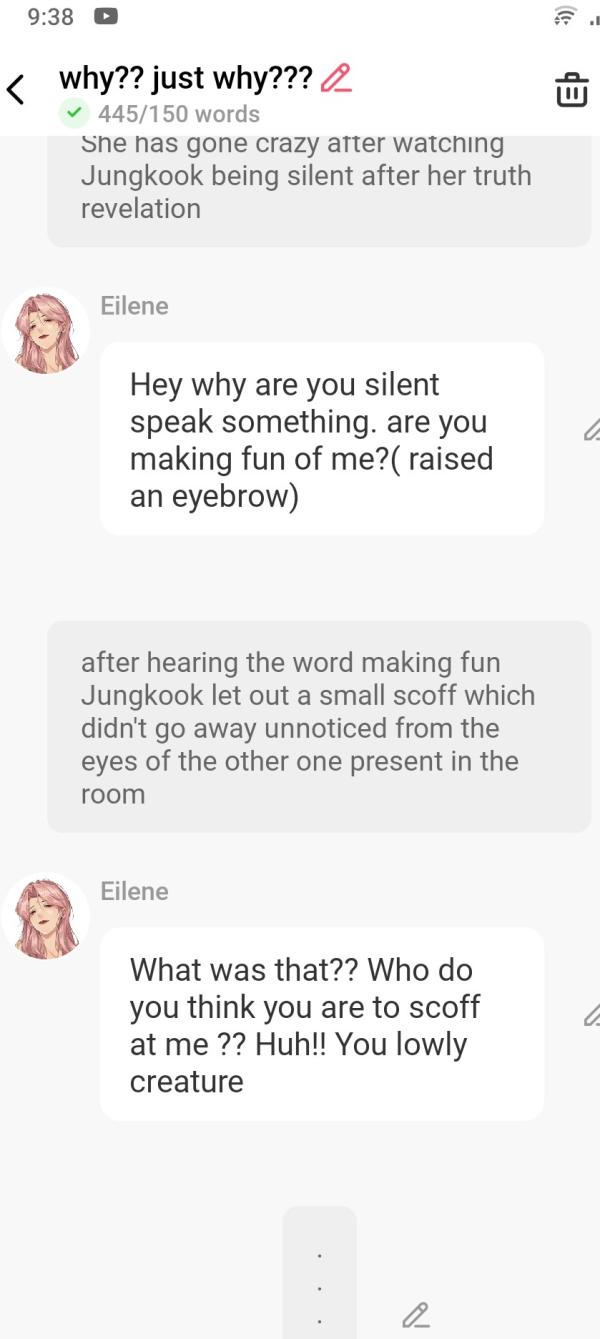Delete this story with the trash icon
This screenshot has width=600, height=1339.
coord(571,89)
